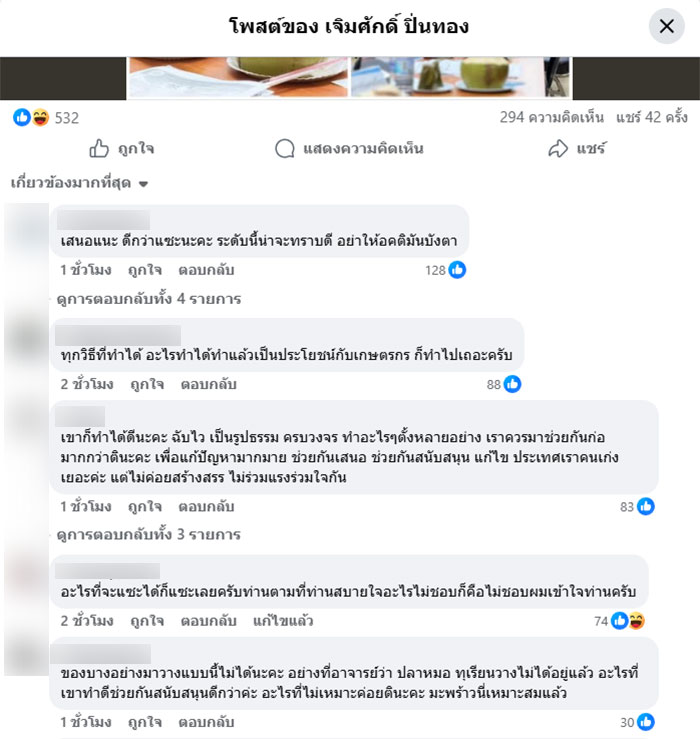700x739 pixels.
Task: Share the post via แชร์
Action: 577,149
